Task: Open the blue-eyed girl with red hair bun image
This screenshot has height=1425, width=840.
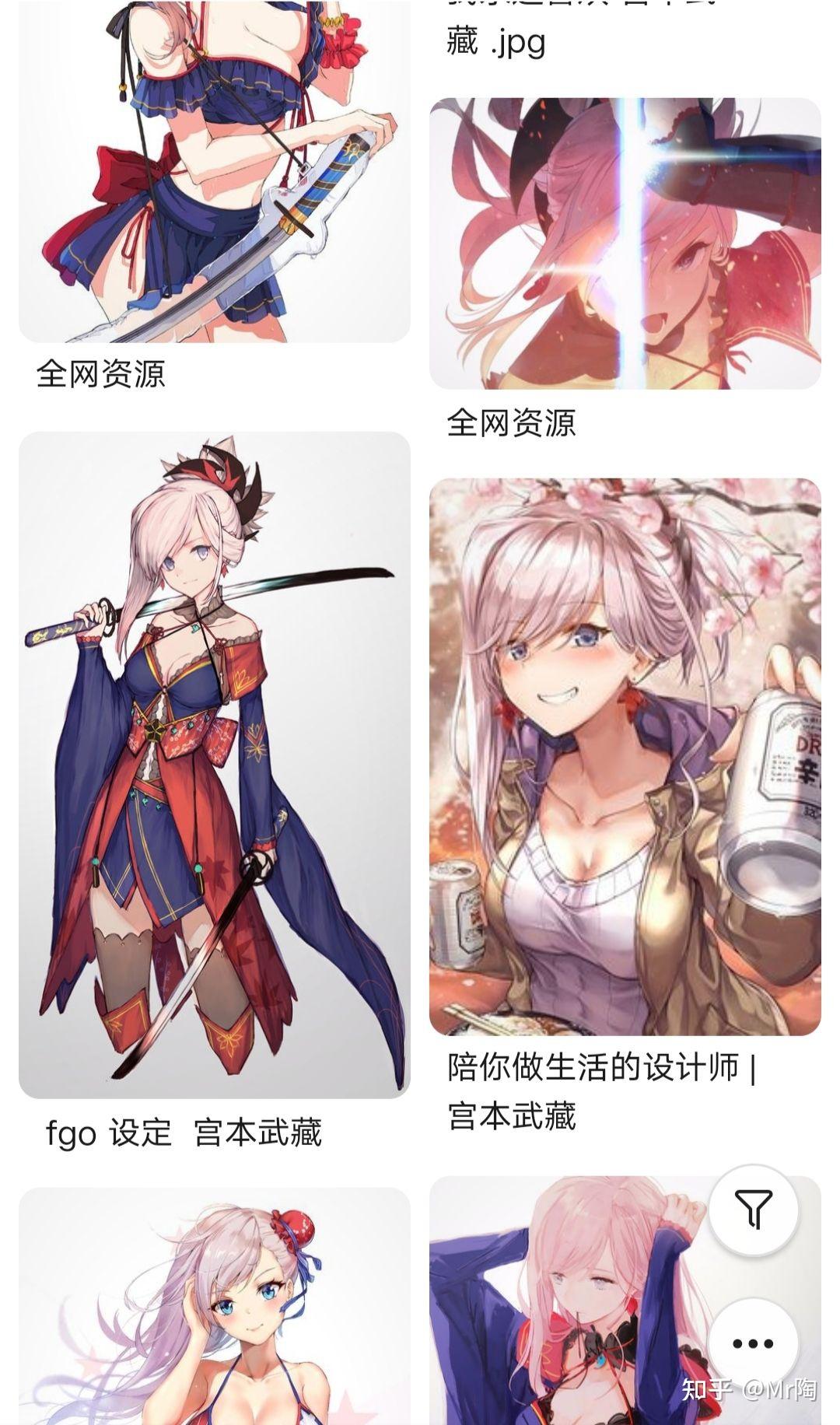Action: pyautogui.click(x=215, y=1306)
